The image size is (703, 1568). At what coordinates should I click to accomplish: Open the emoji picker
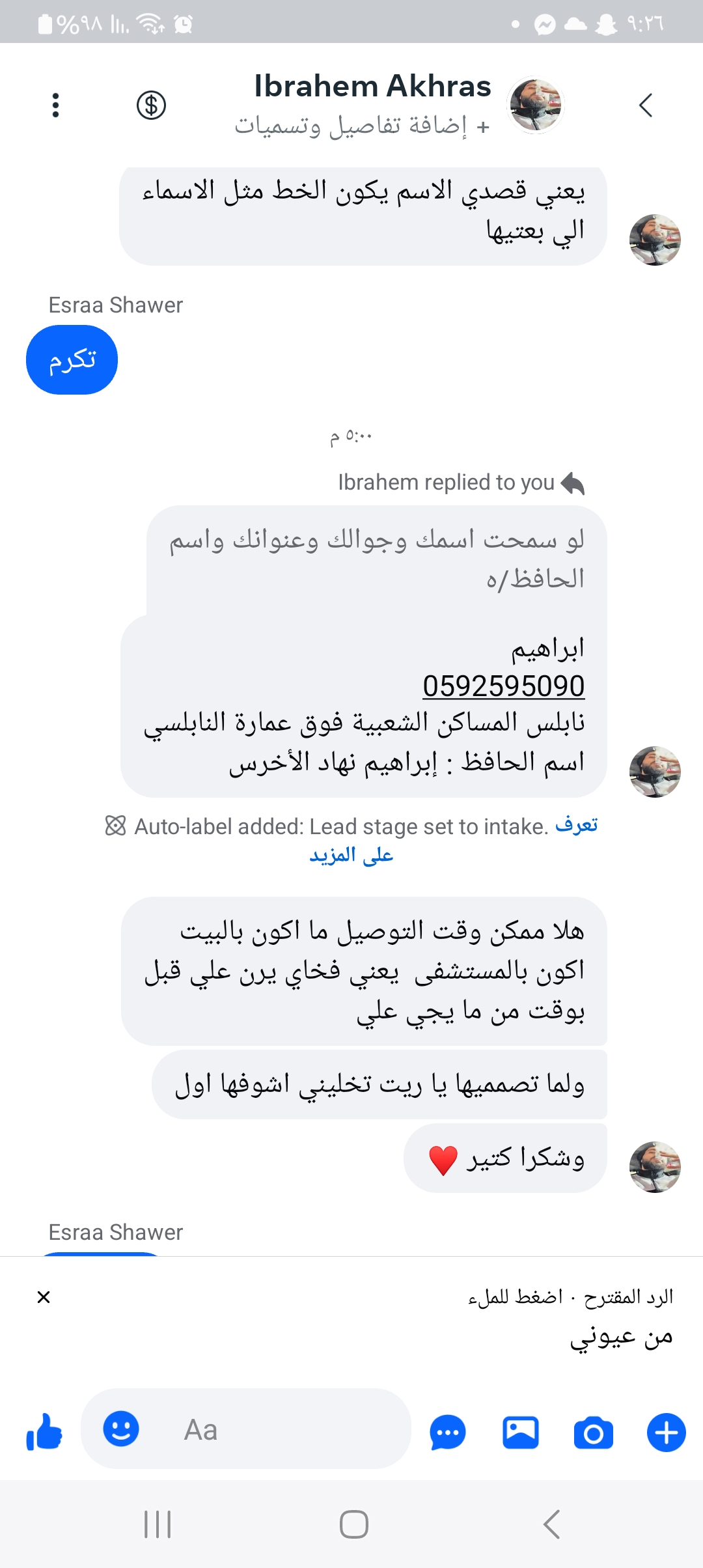click(121, 1429)
